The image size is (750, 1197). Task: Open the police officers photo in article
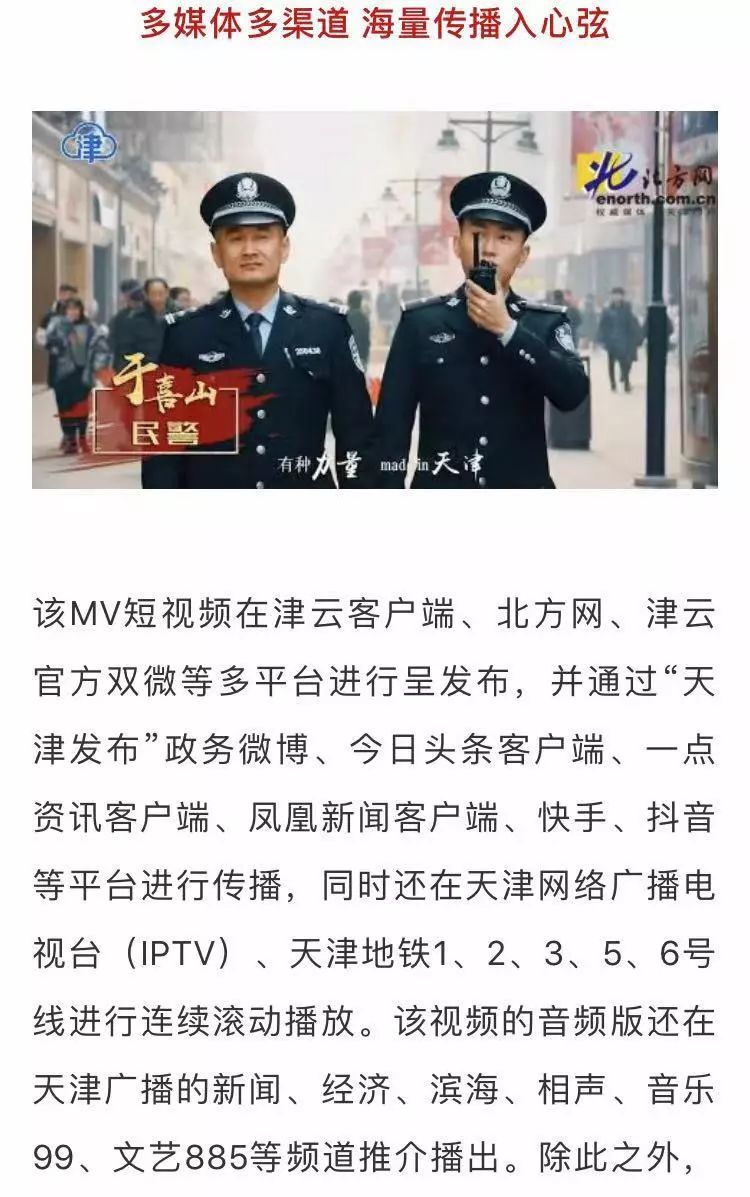374,300
